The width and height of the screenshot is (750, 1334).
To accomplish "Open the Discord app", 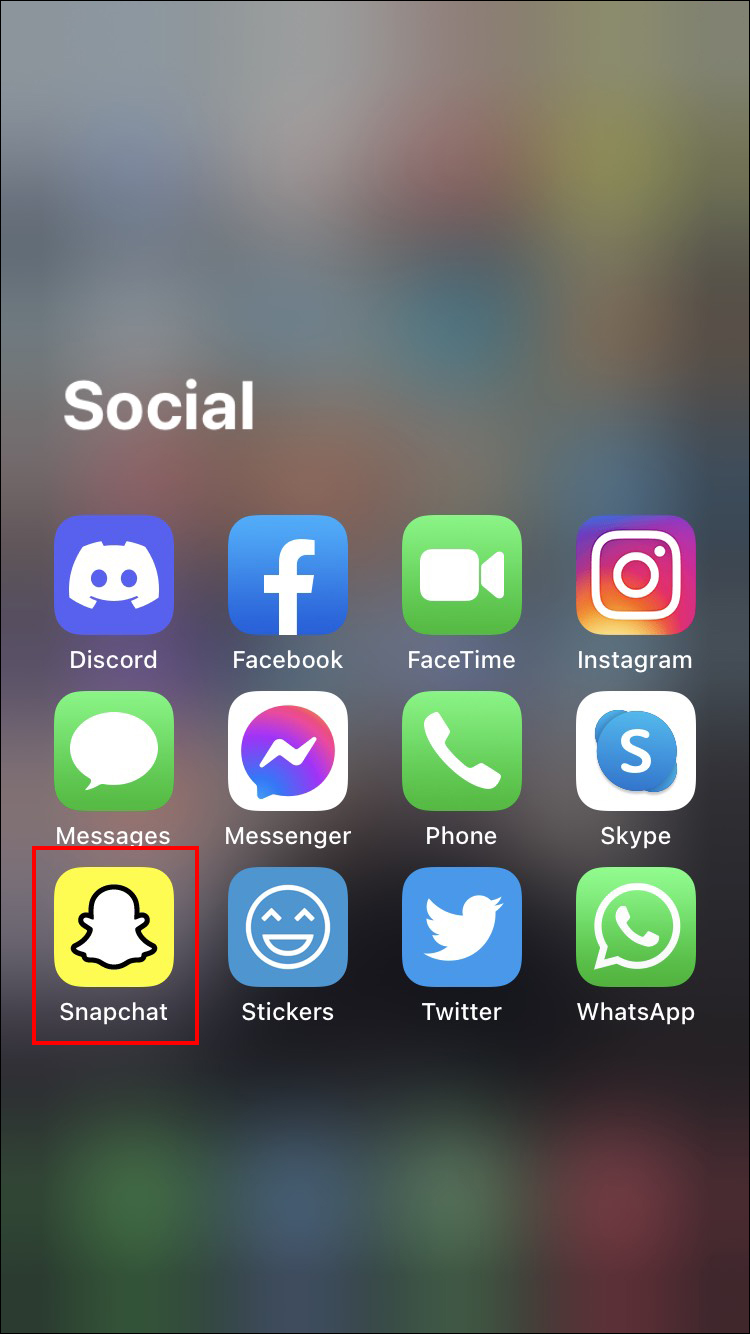I will click(114, 575).
